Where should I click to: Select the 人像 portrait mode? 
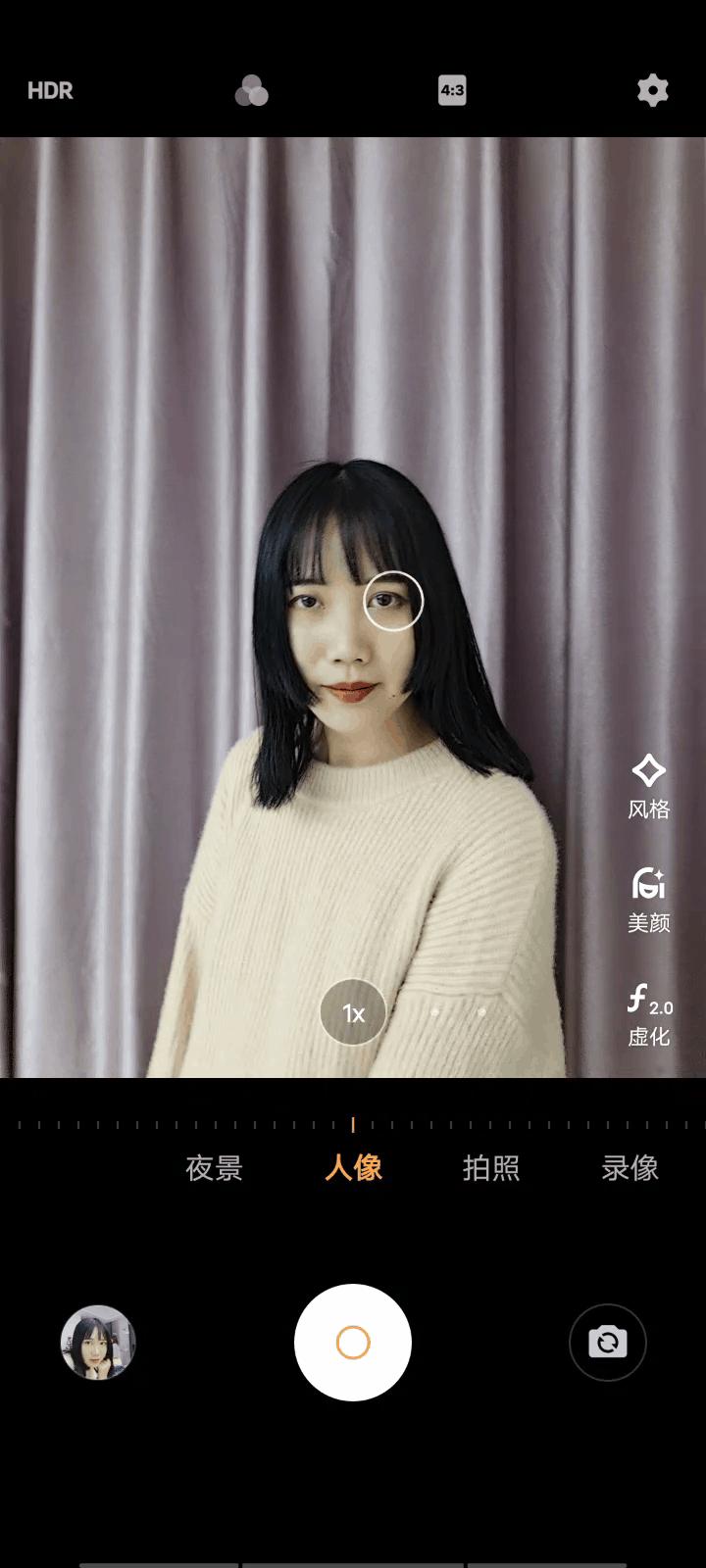point(353,1167)
